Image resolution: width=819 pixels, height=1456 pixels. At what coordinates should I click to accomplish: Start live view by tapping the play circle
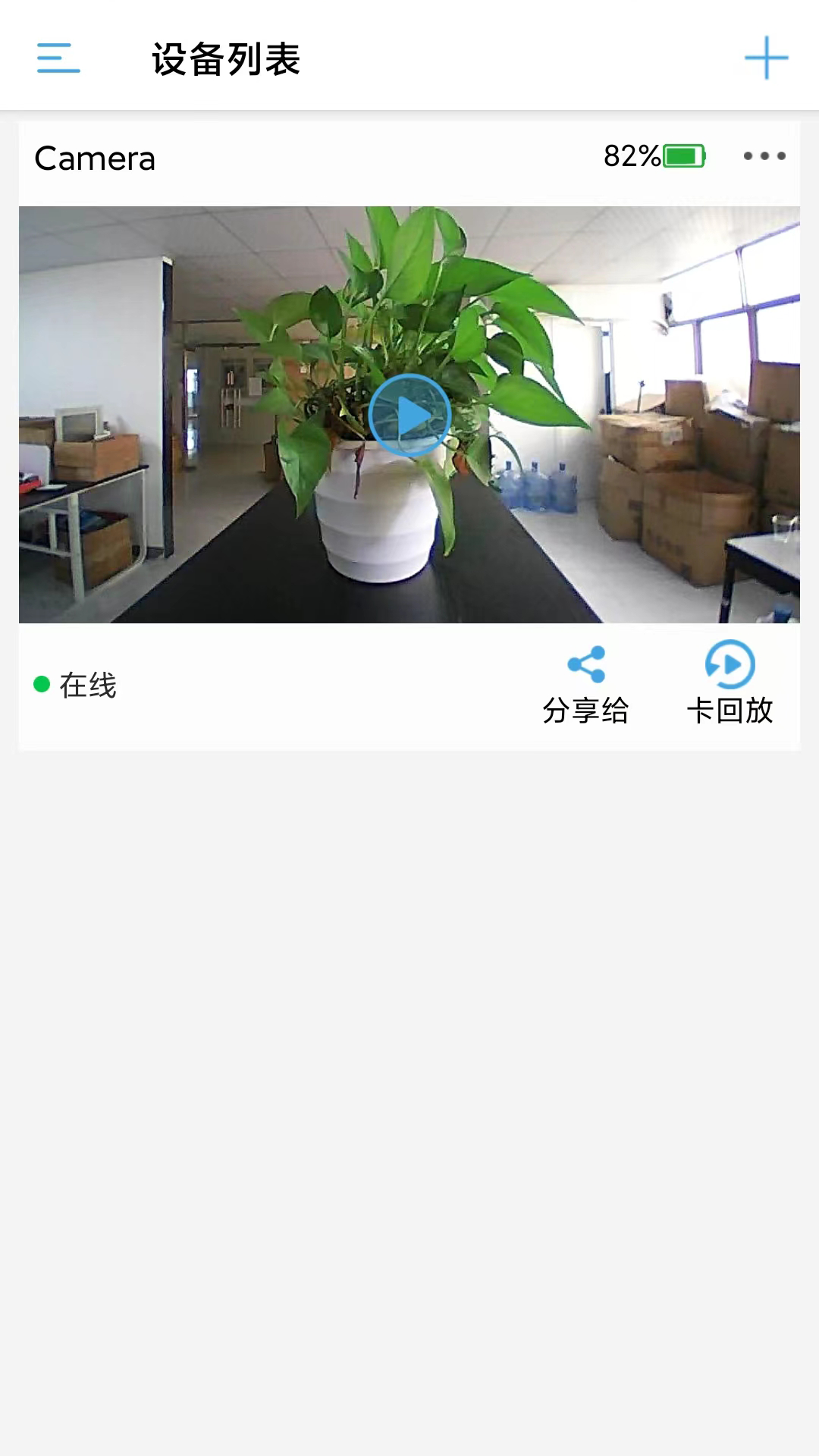(409, 415)
